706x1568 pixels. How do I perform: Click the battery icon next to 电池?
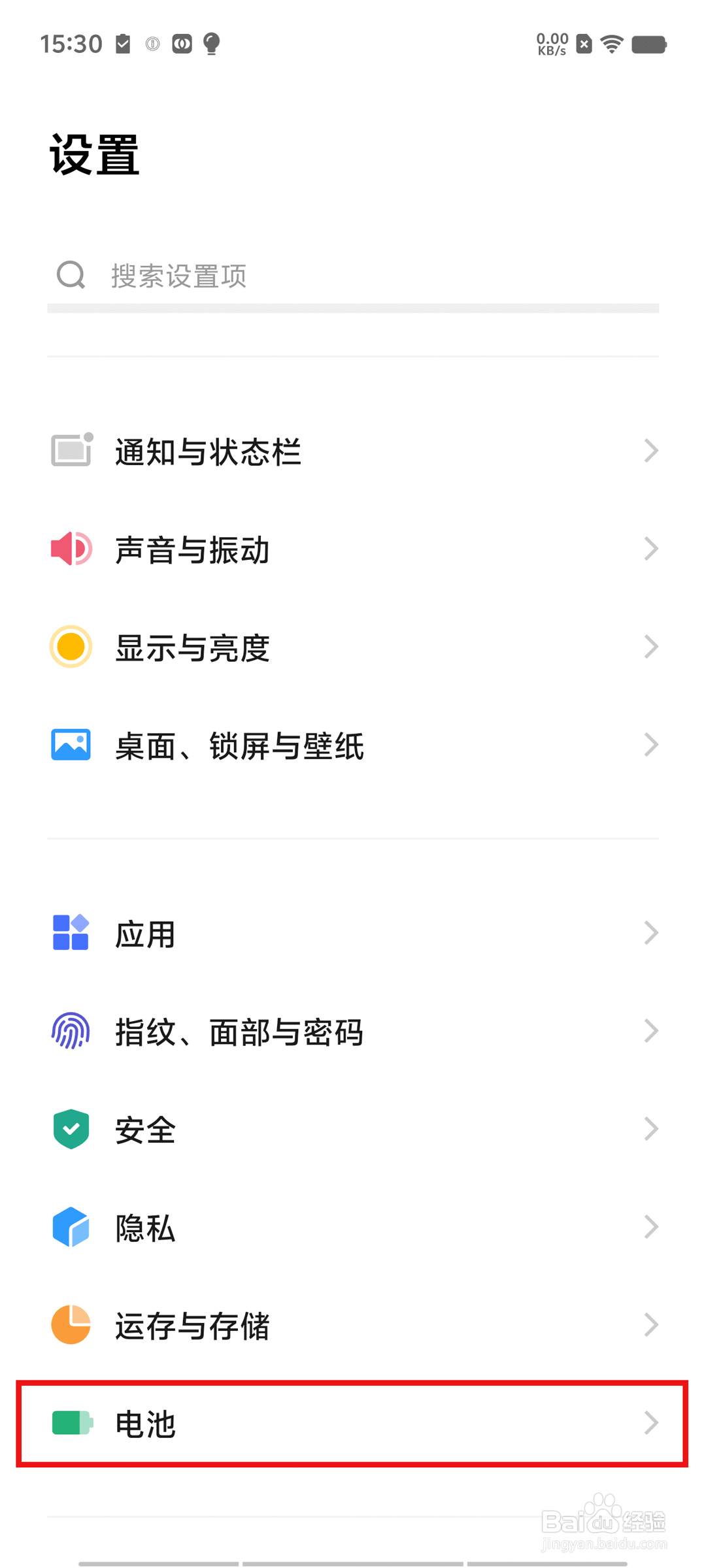click(x=73, y=1424)
